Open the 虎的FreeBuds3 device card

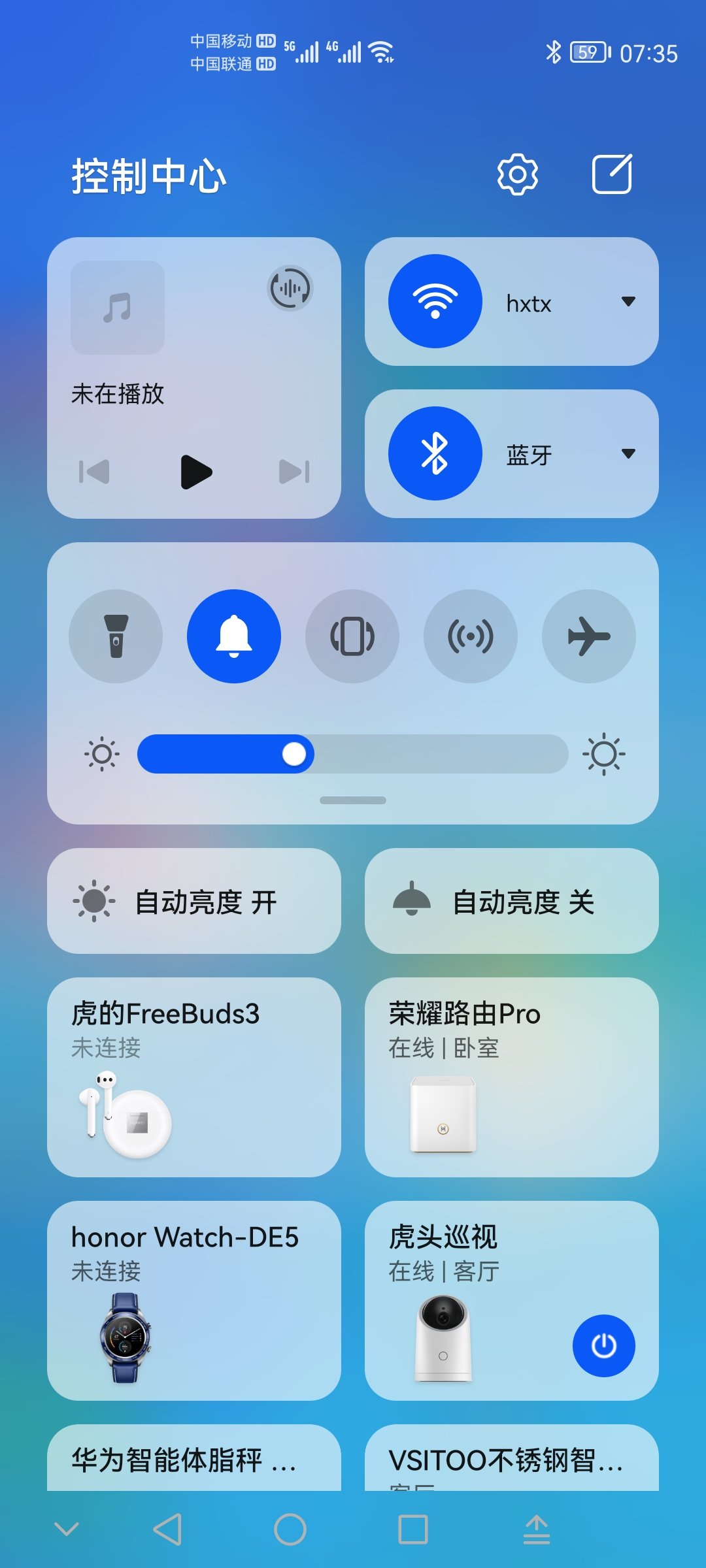click(x=194, y=1077)
